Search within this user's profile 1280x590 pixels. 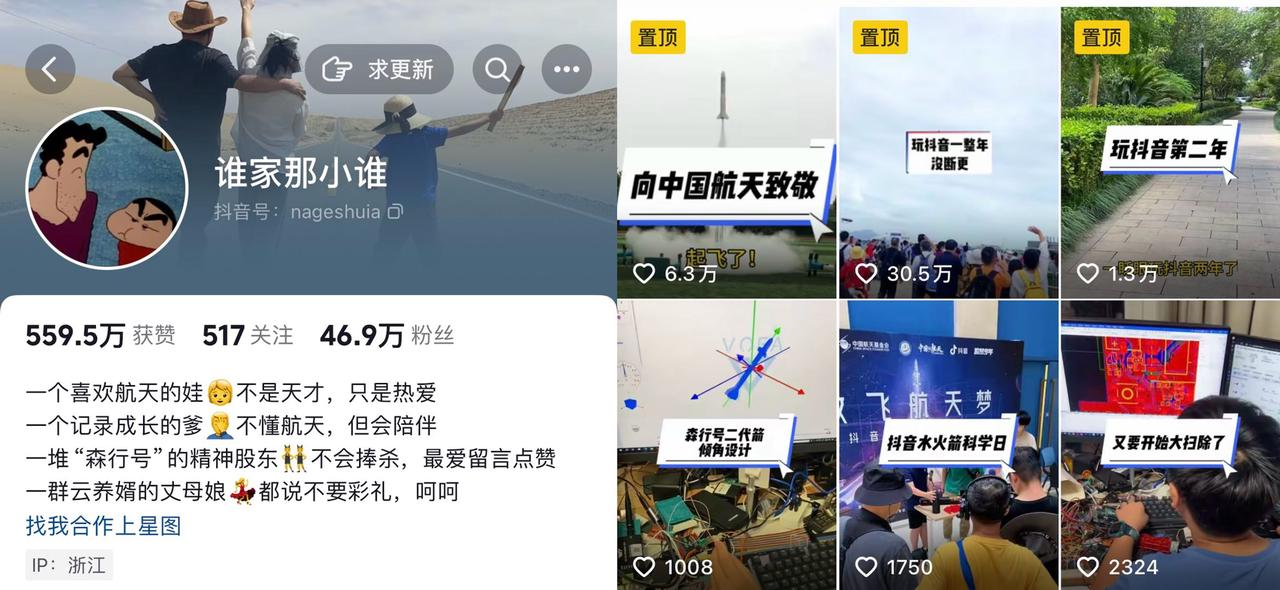(497, 69)
